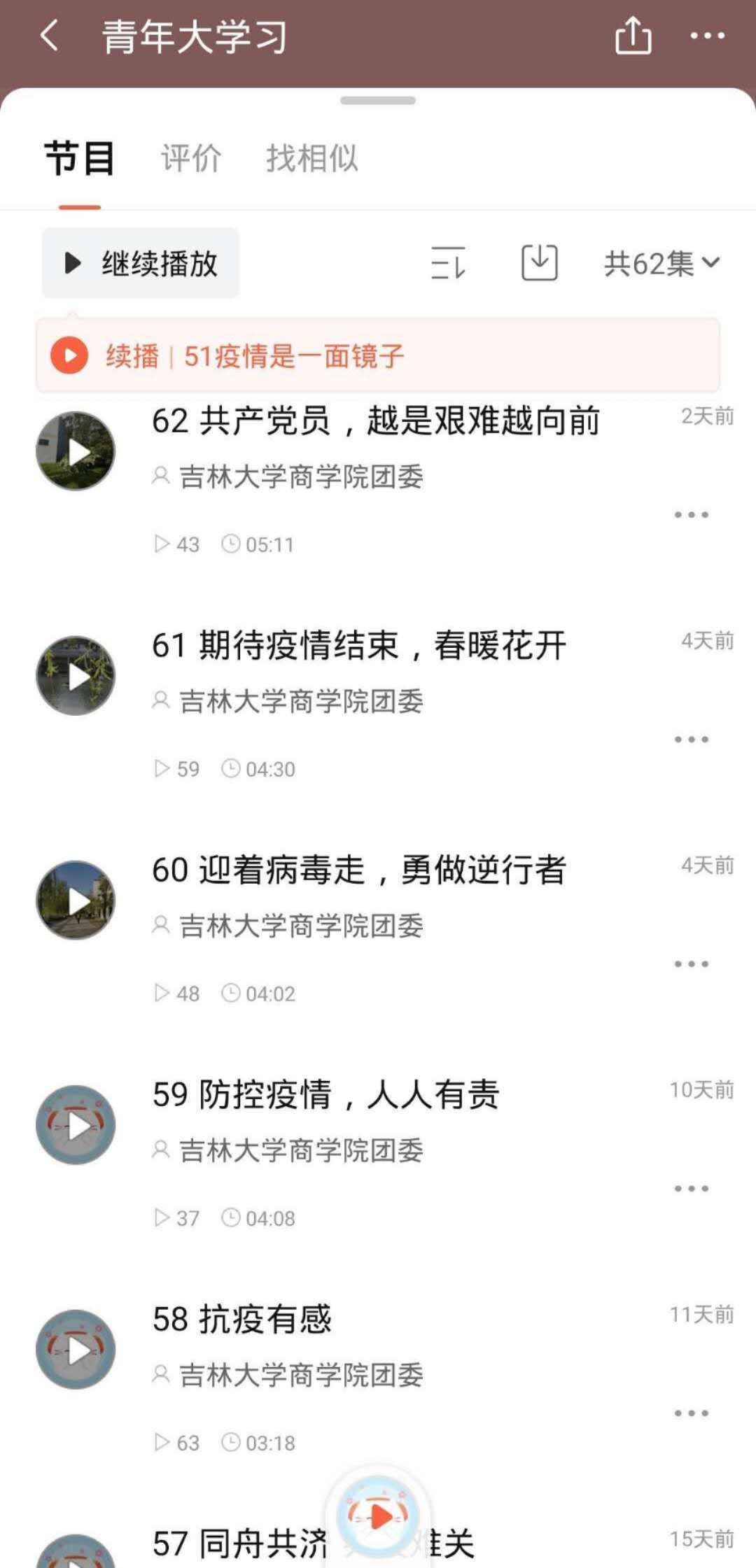
Task: Open the top-right overflow menu
Action: pos(707,36)
